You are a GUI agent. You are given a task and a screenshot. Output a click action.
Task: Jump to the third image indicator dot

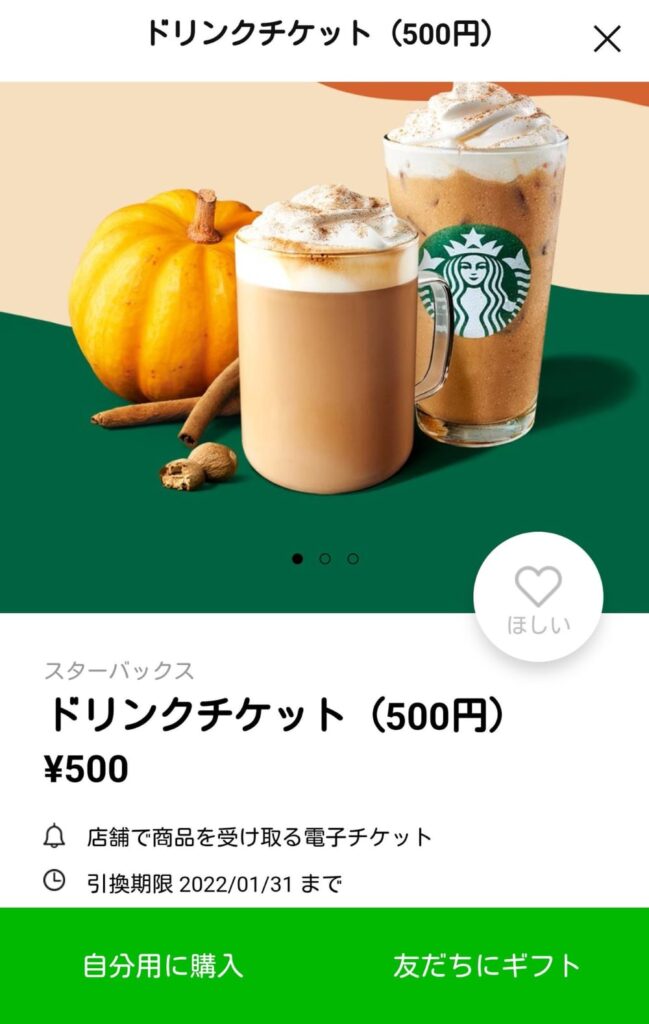pyautogui.click(x=353, y=559)
